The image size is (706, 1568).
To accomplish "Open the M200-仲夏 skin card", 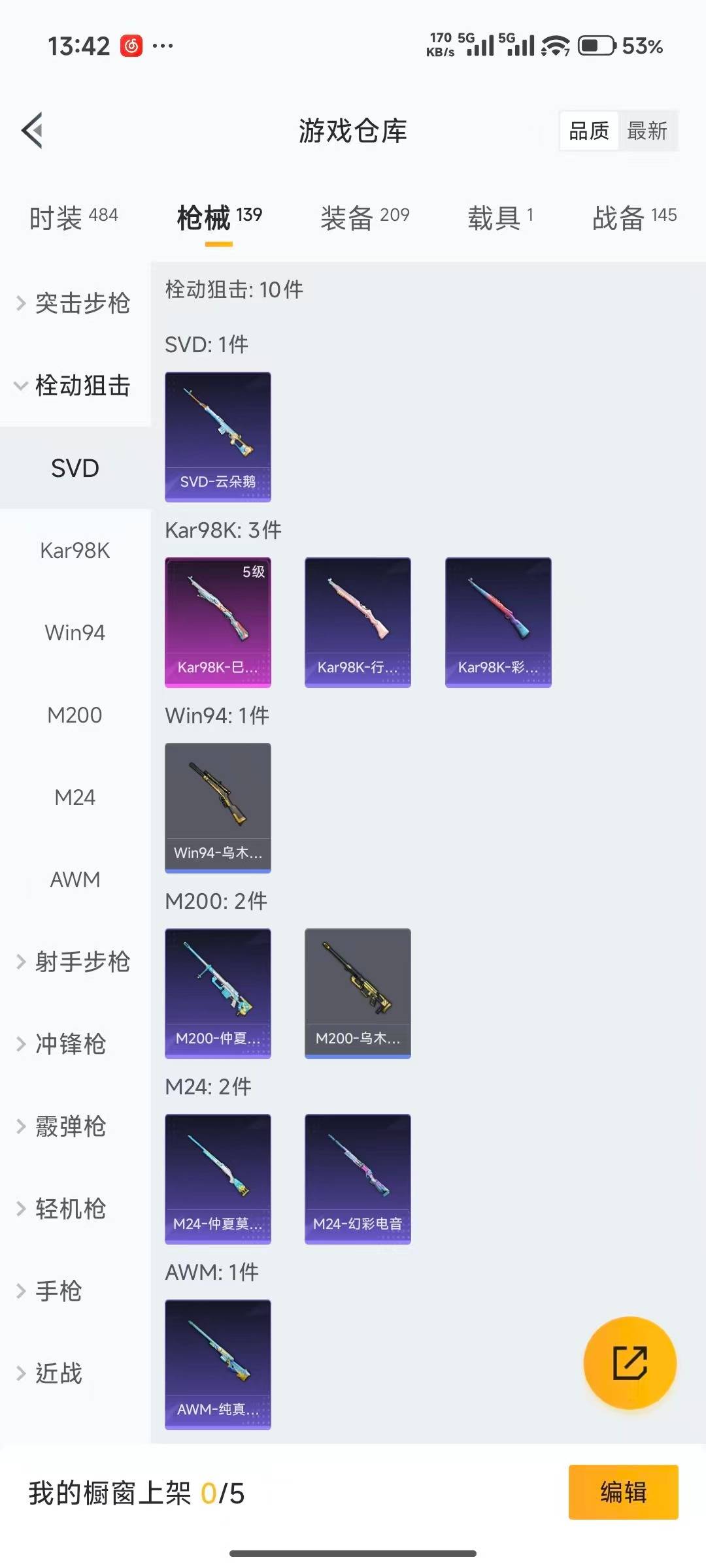I will [218, 992].
